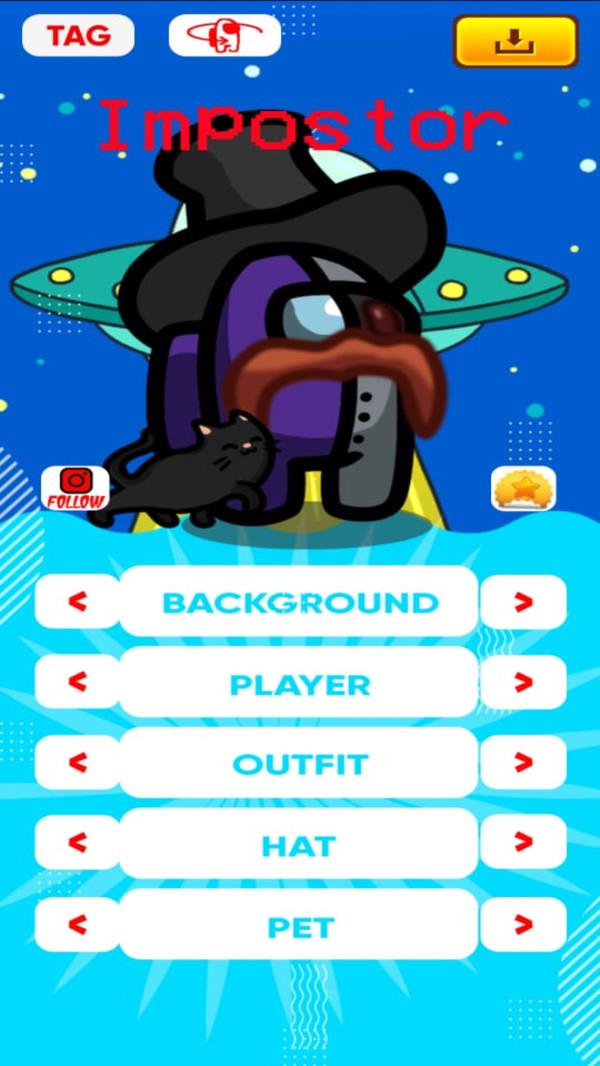The height and width of the screenshot is (1066, 600).
Task: Tap the HAT label button
Action: [x=299, y=845]
